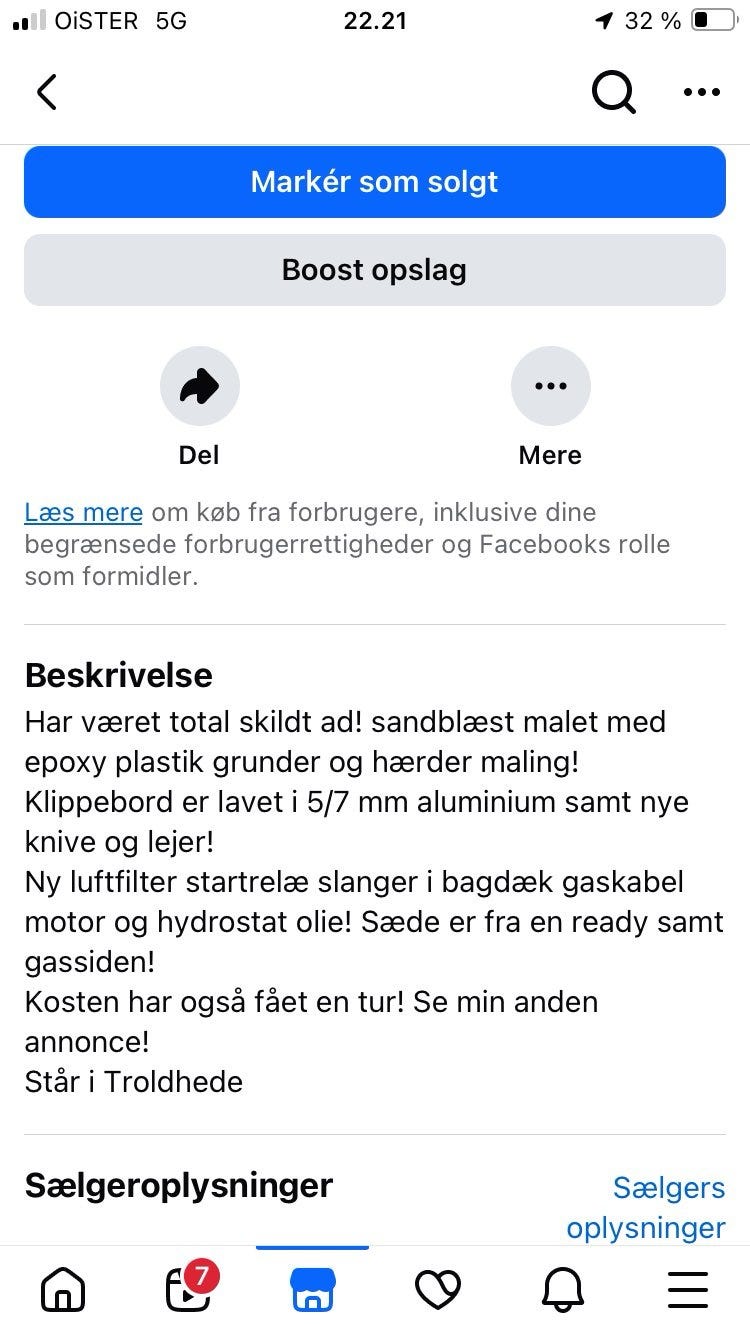View saved items via the heart icon
This screenshot has width=750, height=1334.
pyautogui.click(x=437, y=1289)
